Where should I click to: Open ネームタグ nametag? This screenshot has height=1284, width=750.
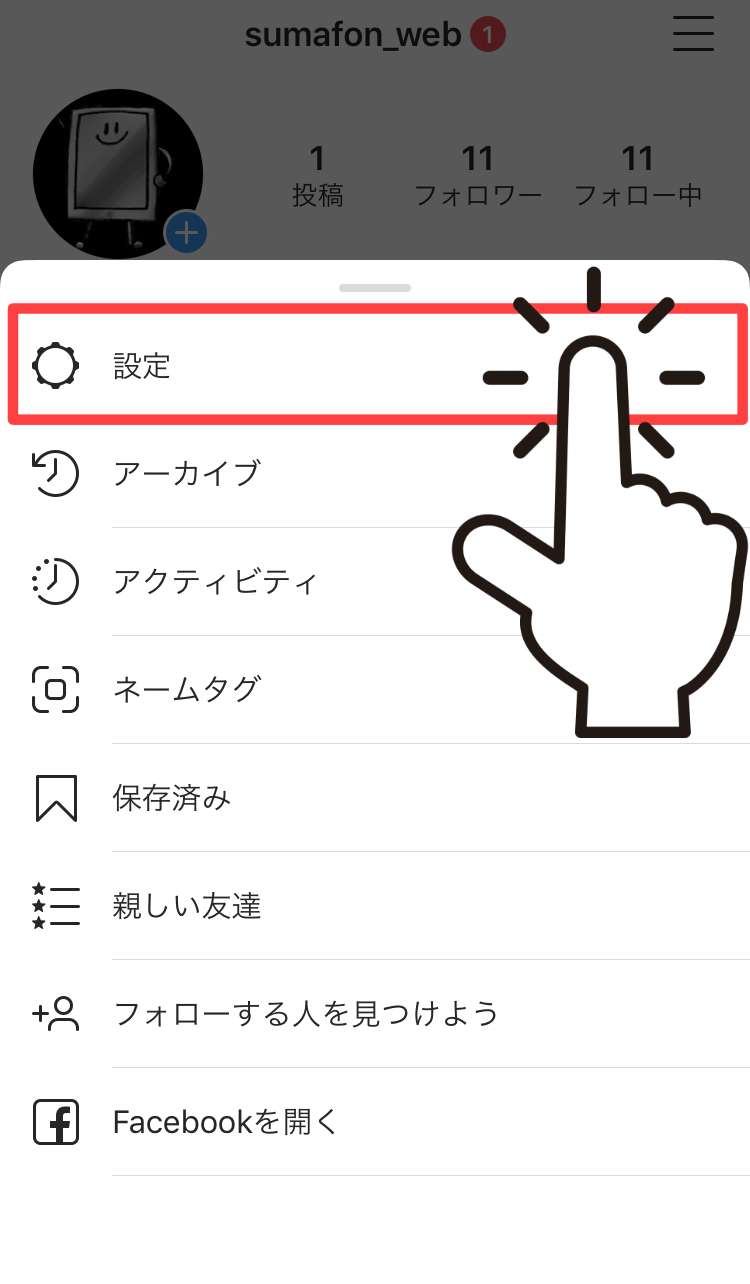pos(187,689)
